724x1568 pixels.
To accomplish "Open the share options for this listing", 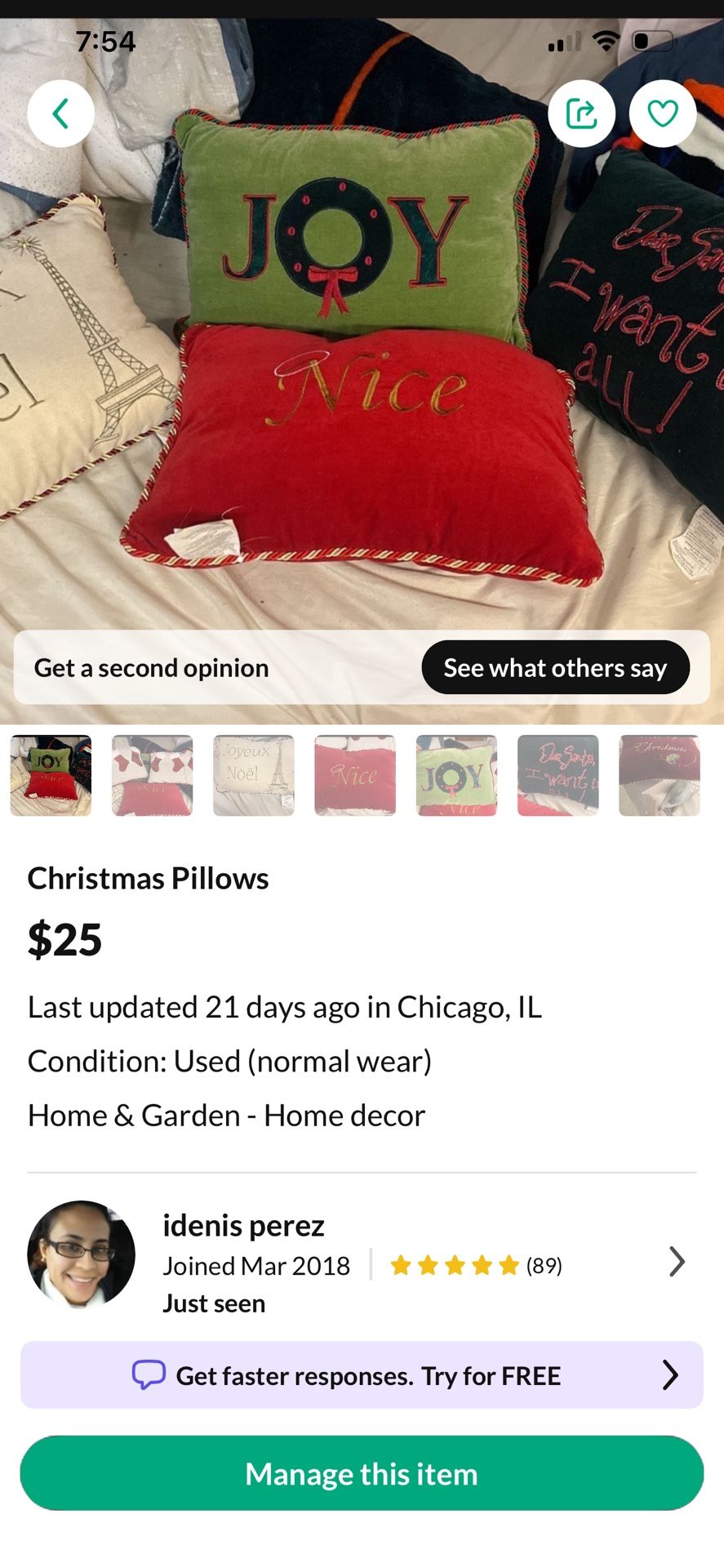I will click(x=582, y=114).
